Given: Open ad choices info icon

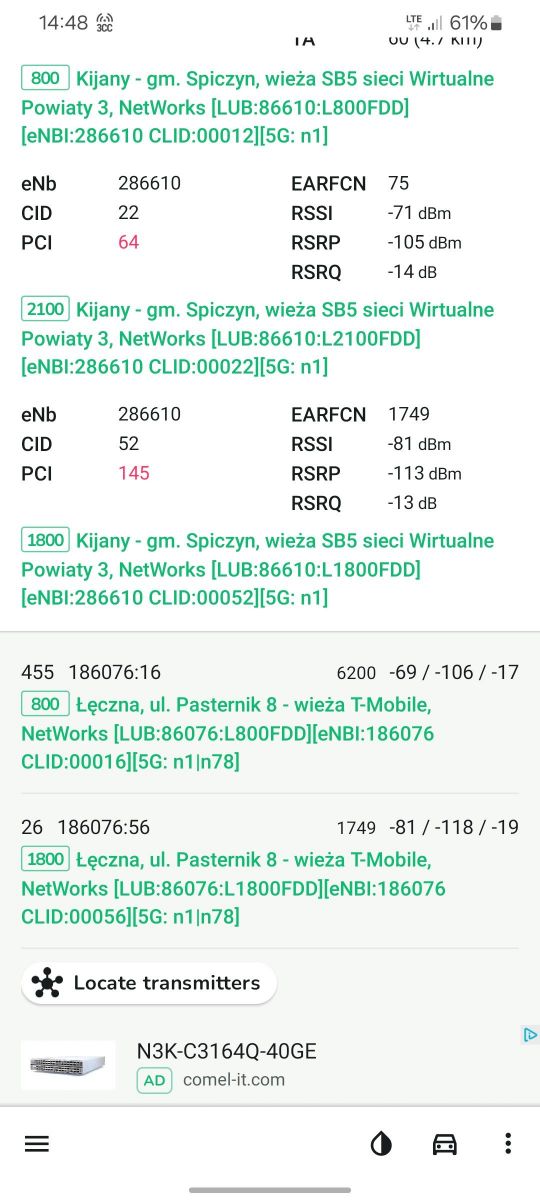Looking at the screenshot, I should (531, 1035).
